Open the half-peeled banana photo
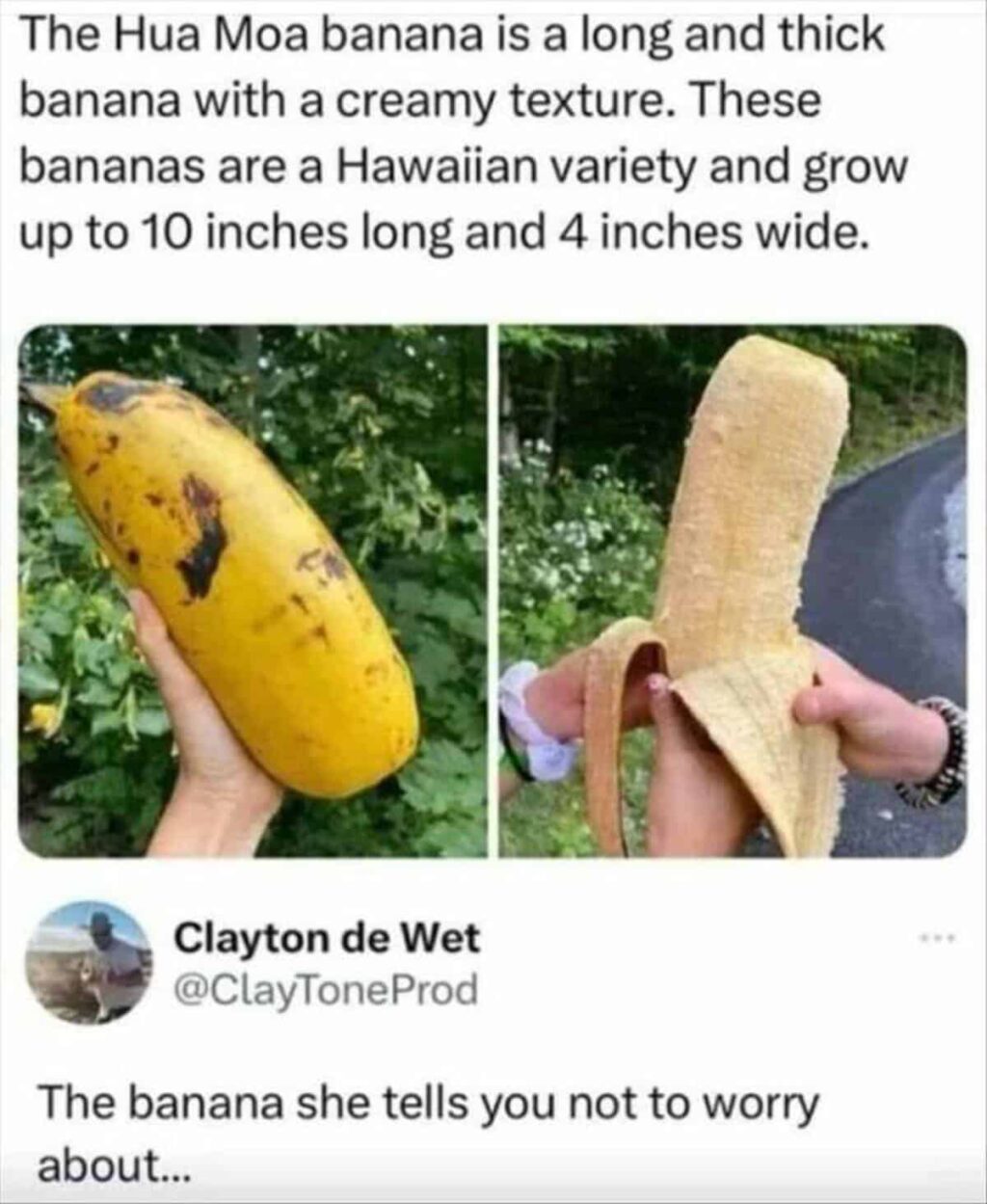 click(x=733, y=593)
